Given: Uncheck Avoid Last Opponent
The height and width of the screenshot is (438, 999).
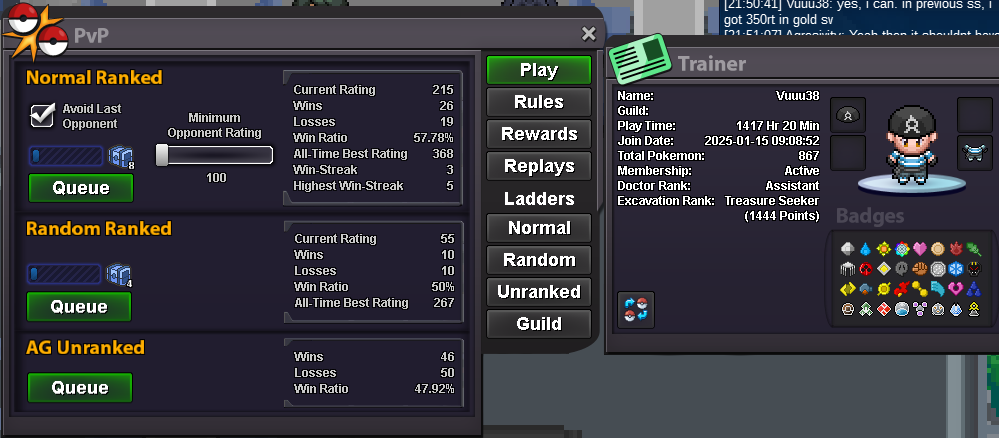Looking at the screenshot, I should coord(43,116).
